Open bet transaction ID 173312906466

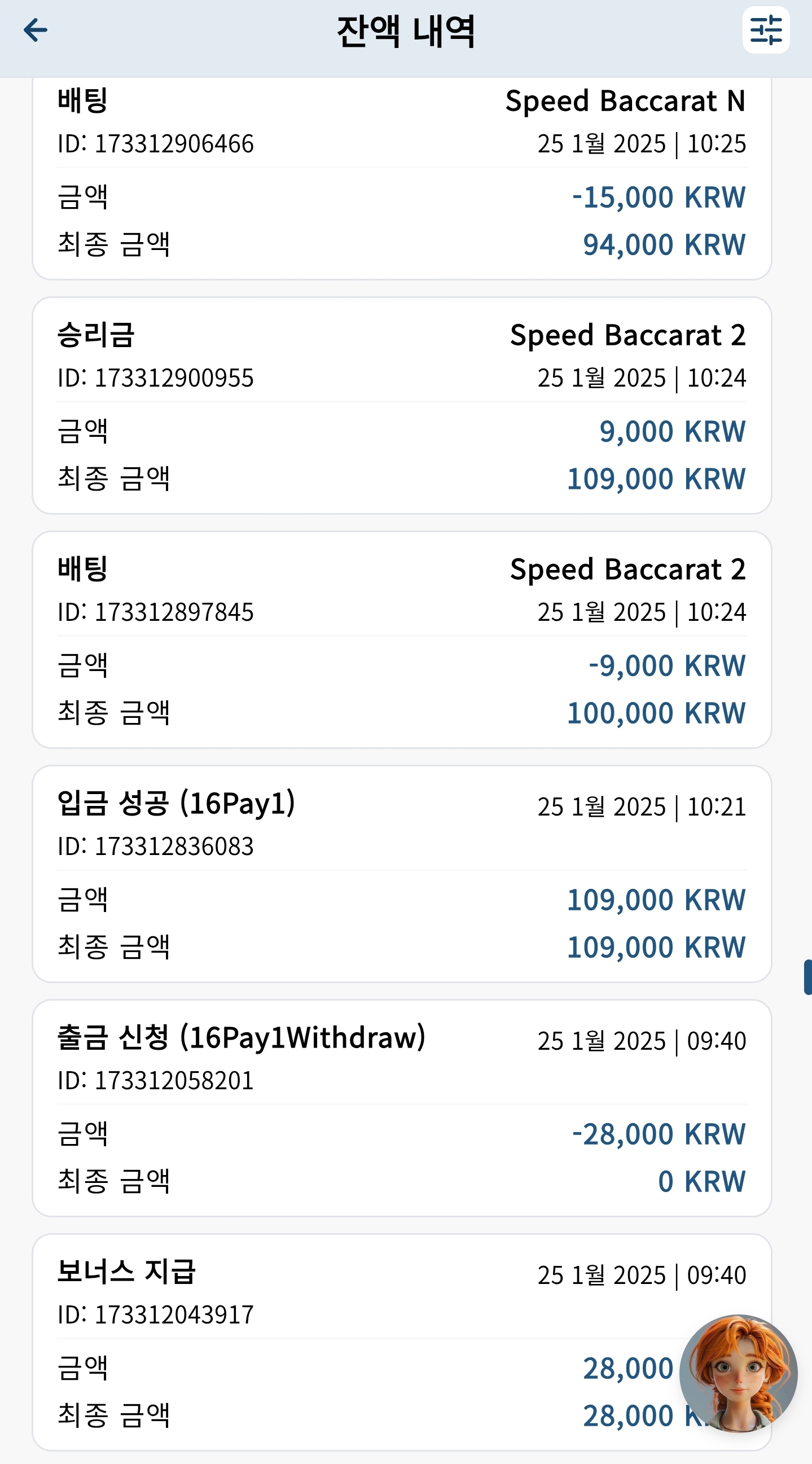pyautogui.click(x=402, y=178)
